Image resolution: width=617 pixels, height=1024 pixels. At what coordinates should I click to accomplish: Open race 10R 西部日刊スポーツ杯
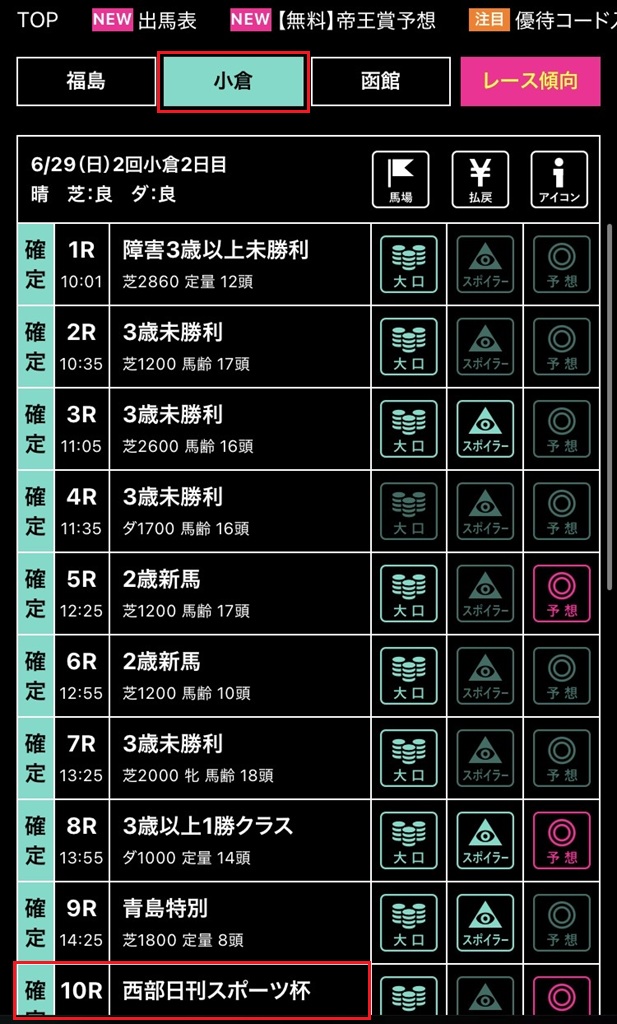pyautogui.click(x=238, y=991)
